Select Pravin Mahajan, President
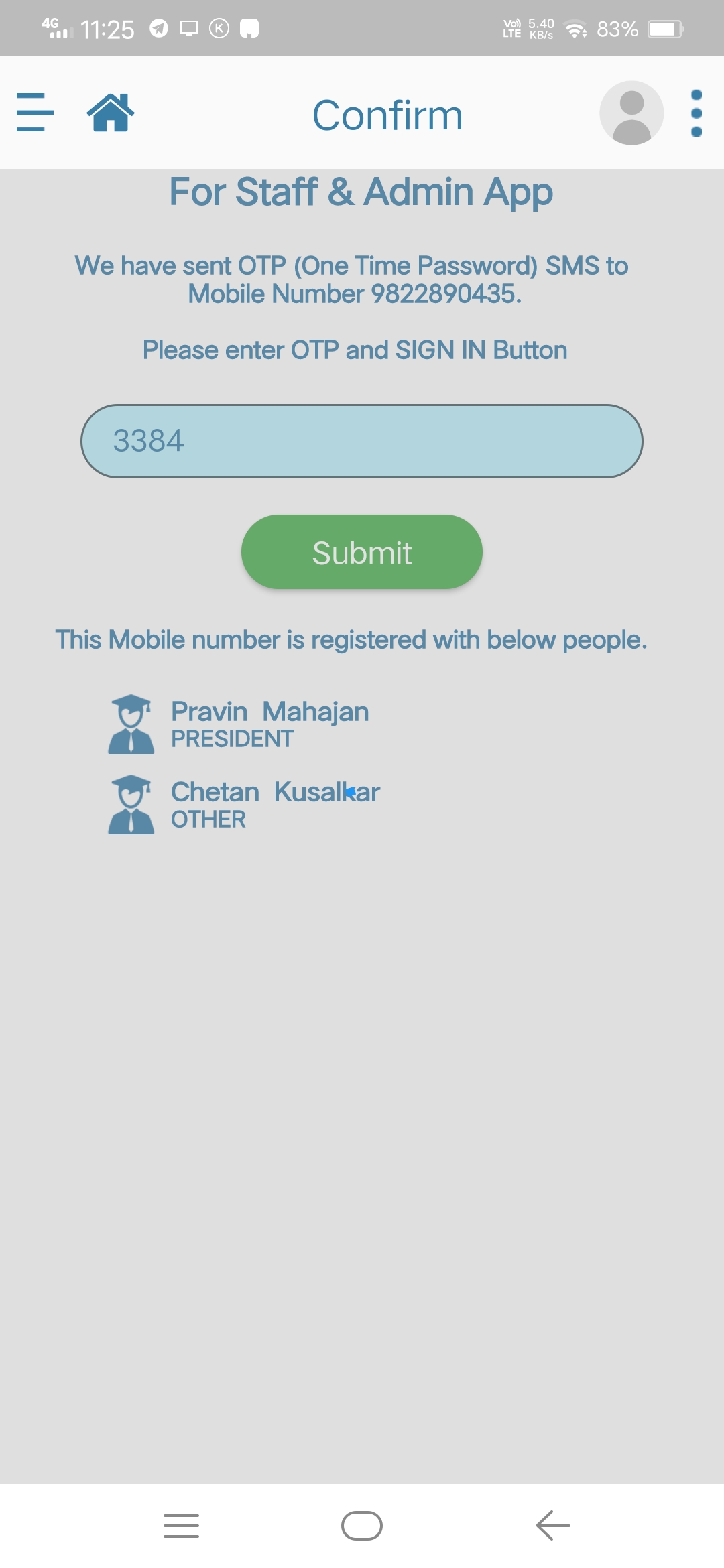Screen dimensions: 724x1568 (239, 724)
